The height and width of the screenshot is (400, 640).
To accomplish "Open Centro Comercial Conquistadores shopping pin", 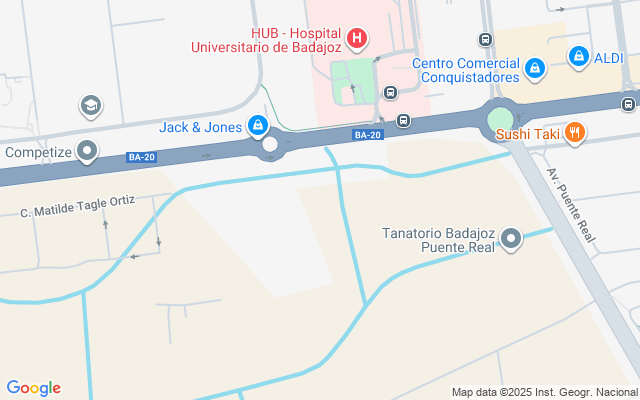I will pos(536,68).
